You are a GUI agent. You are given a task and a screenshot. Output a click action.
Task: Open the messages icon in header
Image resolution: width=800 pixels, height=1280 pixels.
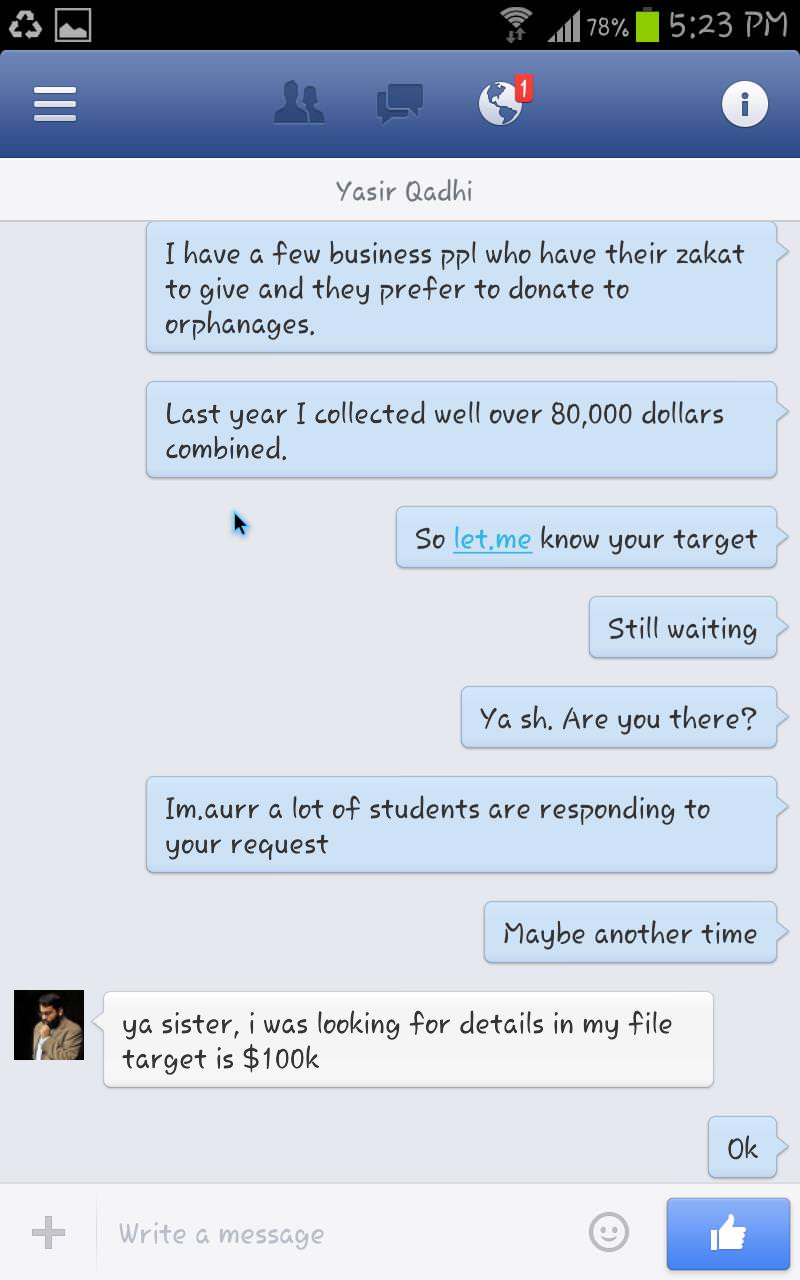click(399, 104)
